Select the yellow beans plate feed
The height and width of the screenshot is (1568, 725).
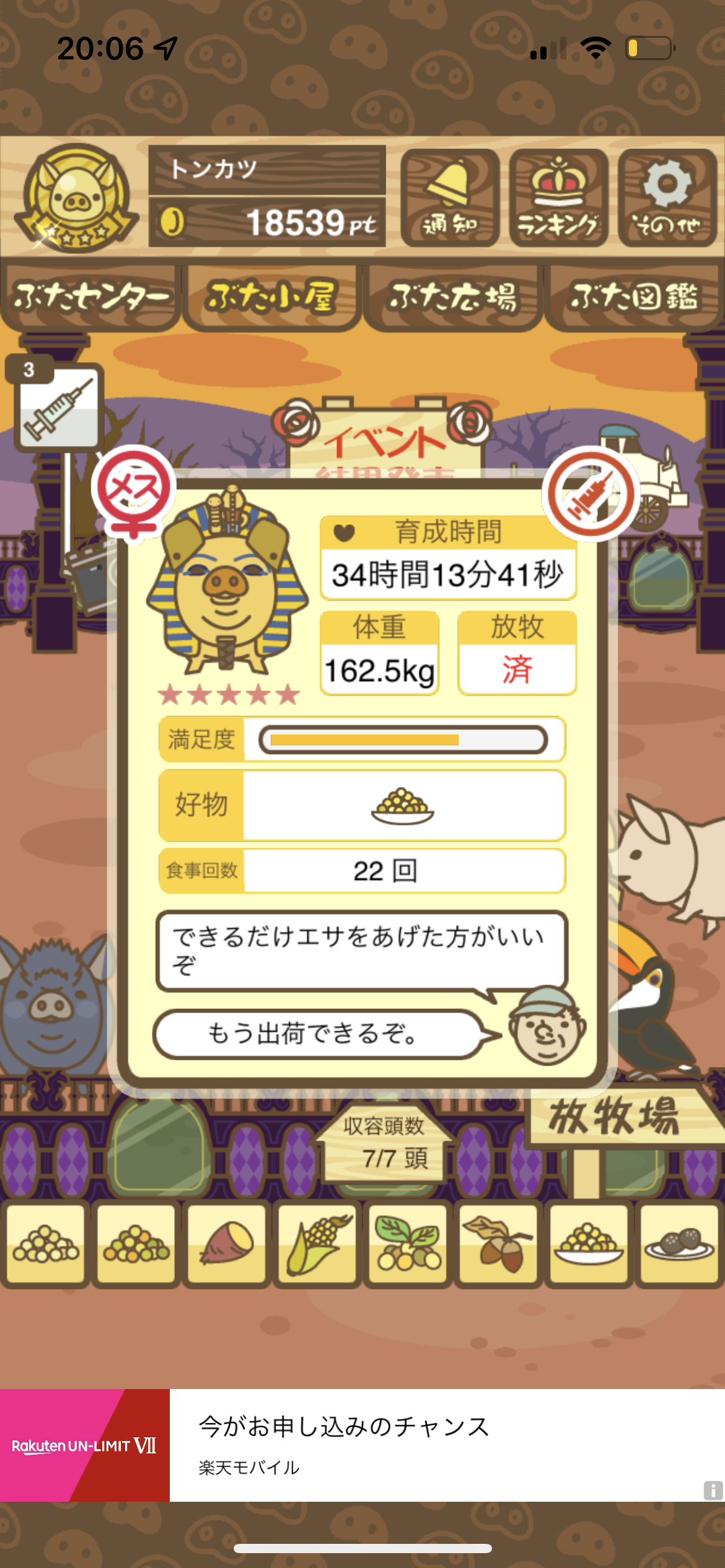click(589, 1244)
